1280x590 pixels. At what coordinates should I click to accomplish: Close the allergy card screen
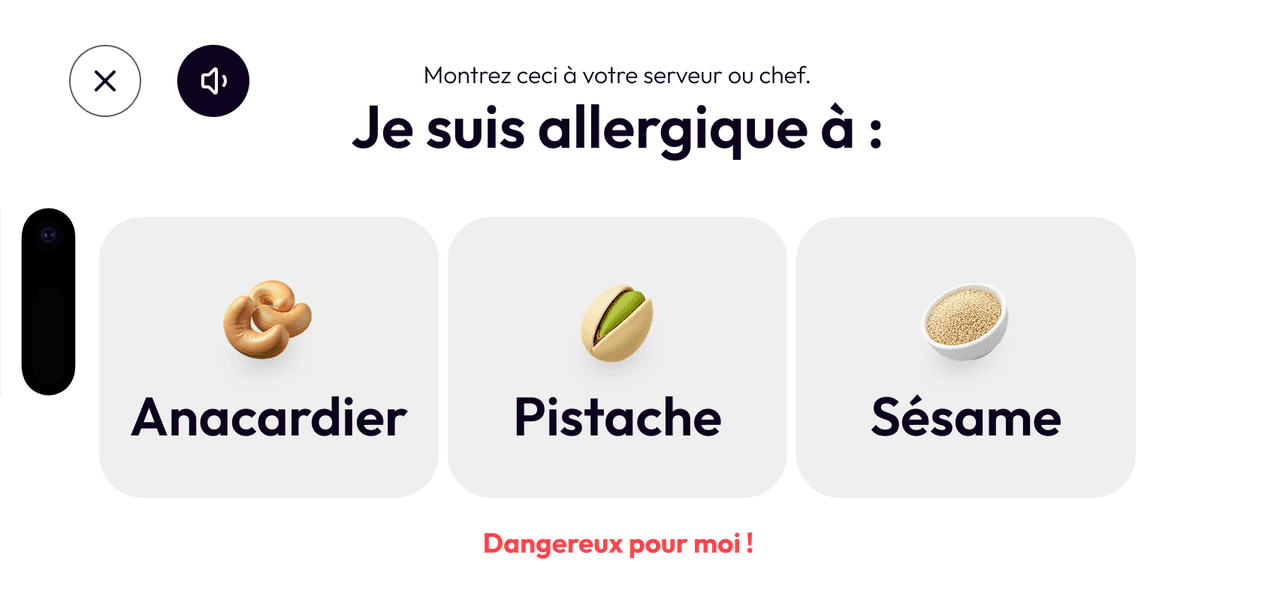105,81
